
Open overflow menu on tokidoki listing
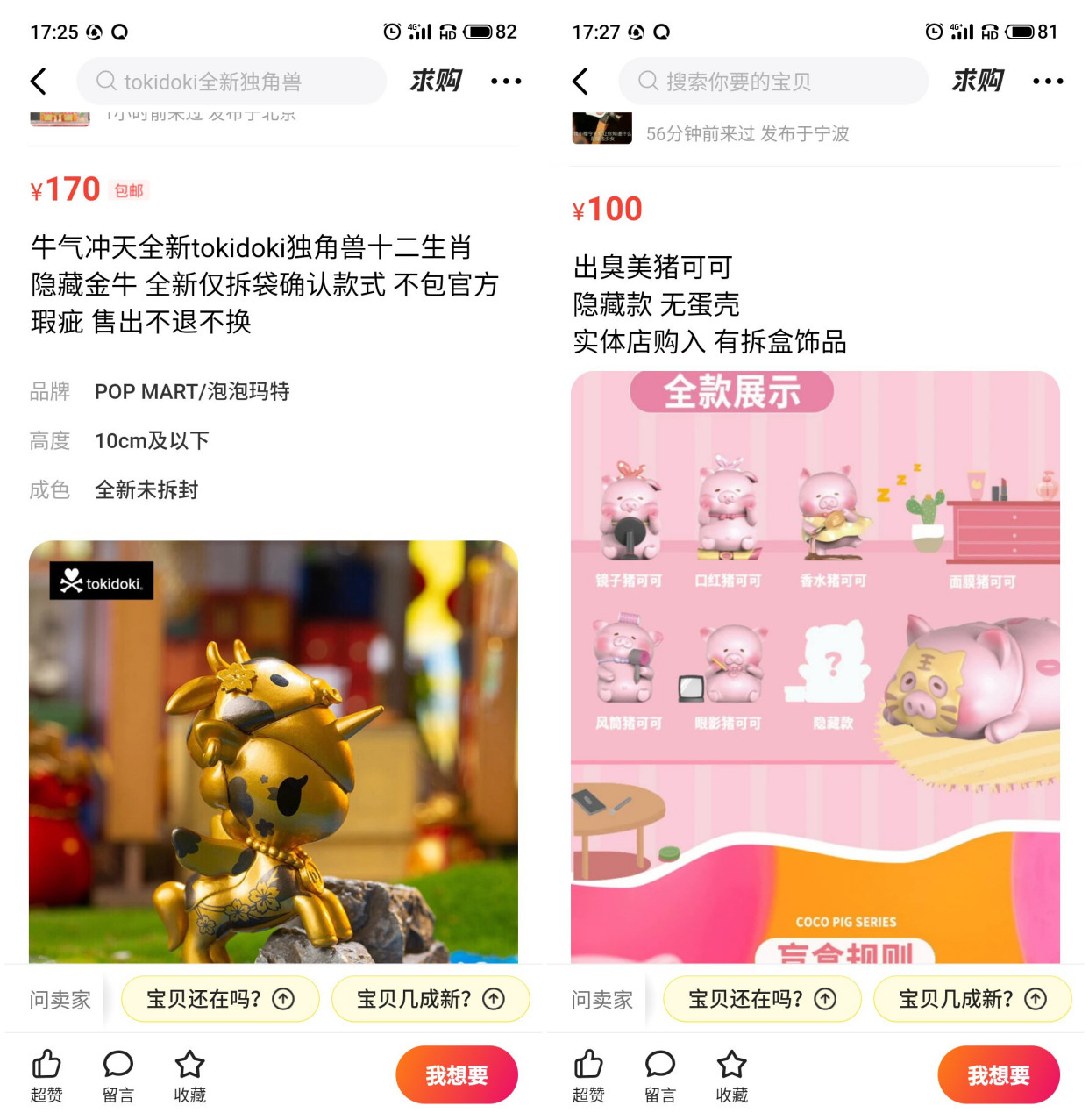(x=506, y=82)
